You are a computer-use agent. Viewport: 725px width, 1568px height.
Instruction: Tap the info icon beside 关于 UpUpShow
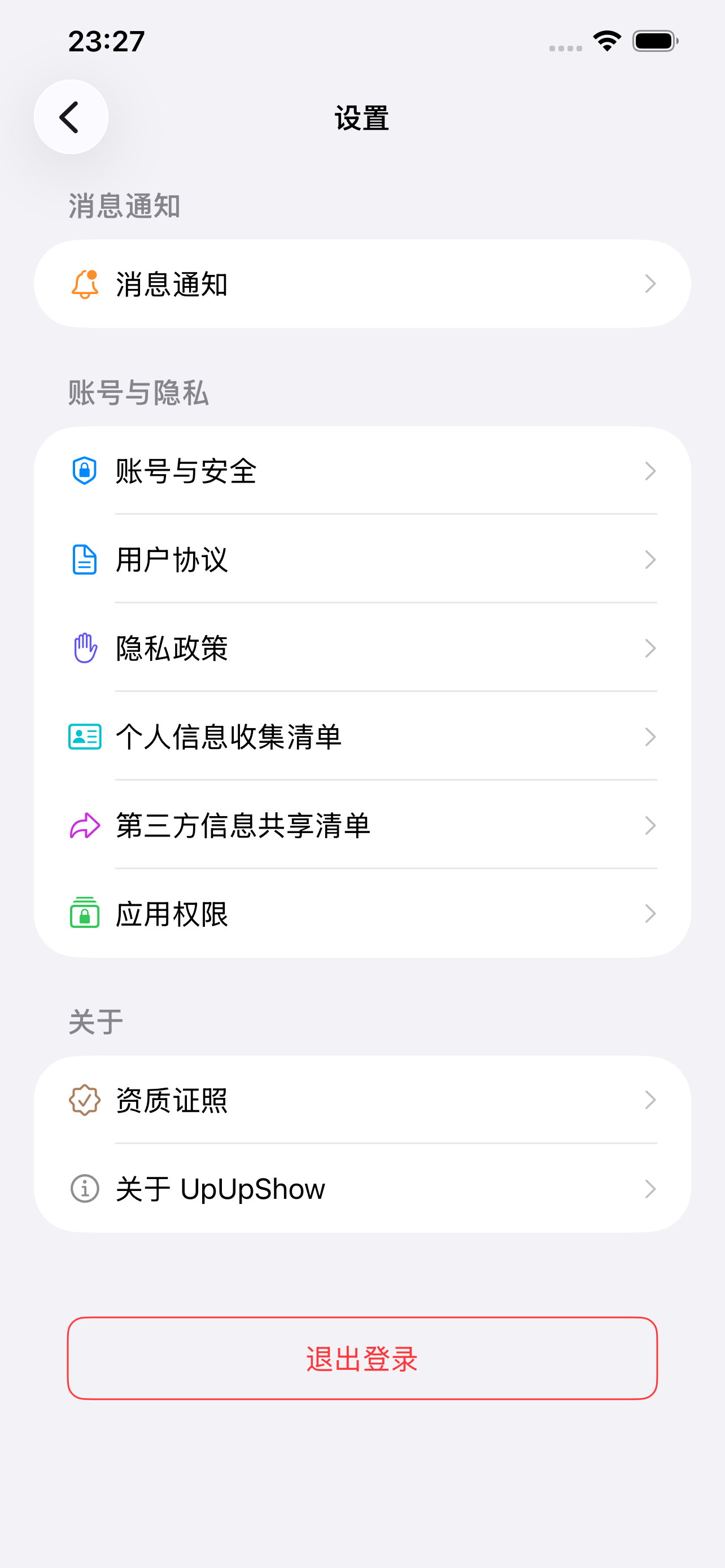click(x=85, y=1188)
